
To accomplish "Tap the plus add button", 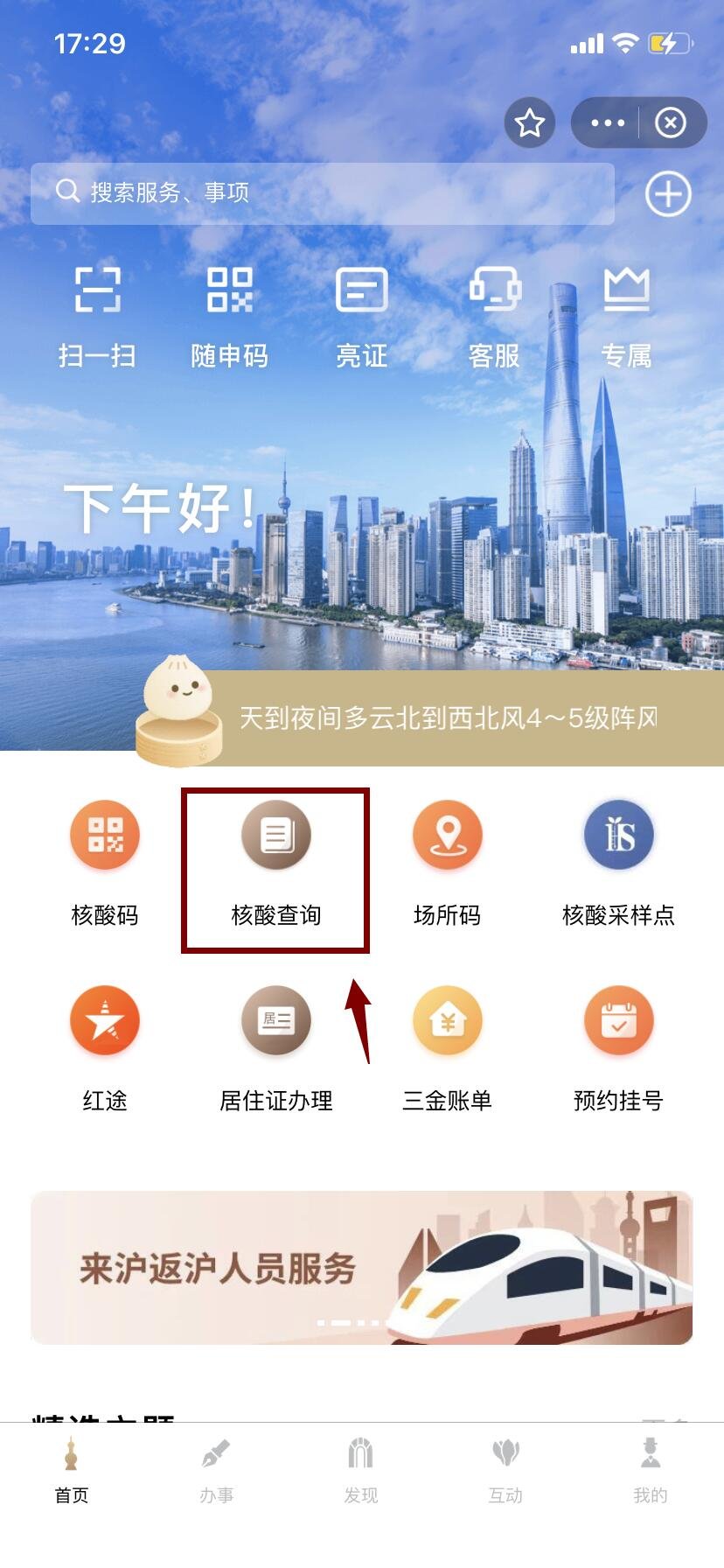I will 668,193.
